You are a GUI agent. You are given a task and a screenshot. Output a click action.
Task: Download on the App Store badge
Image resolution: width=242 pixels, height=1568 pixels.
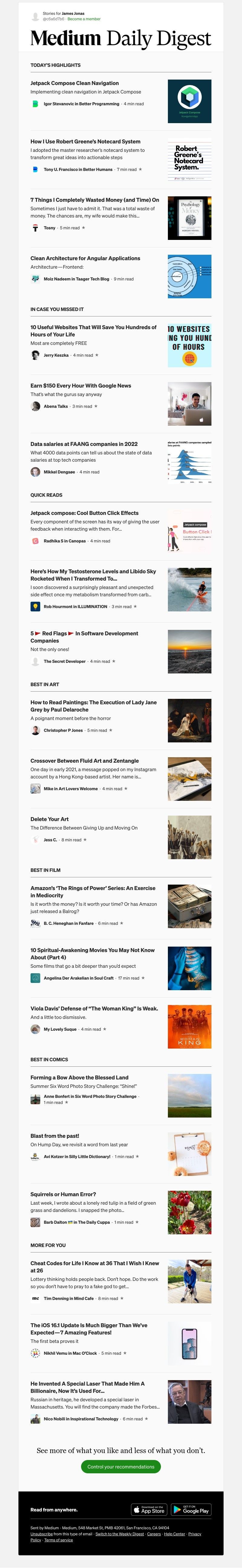[148, 1510]
